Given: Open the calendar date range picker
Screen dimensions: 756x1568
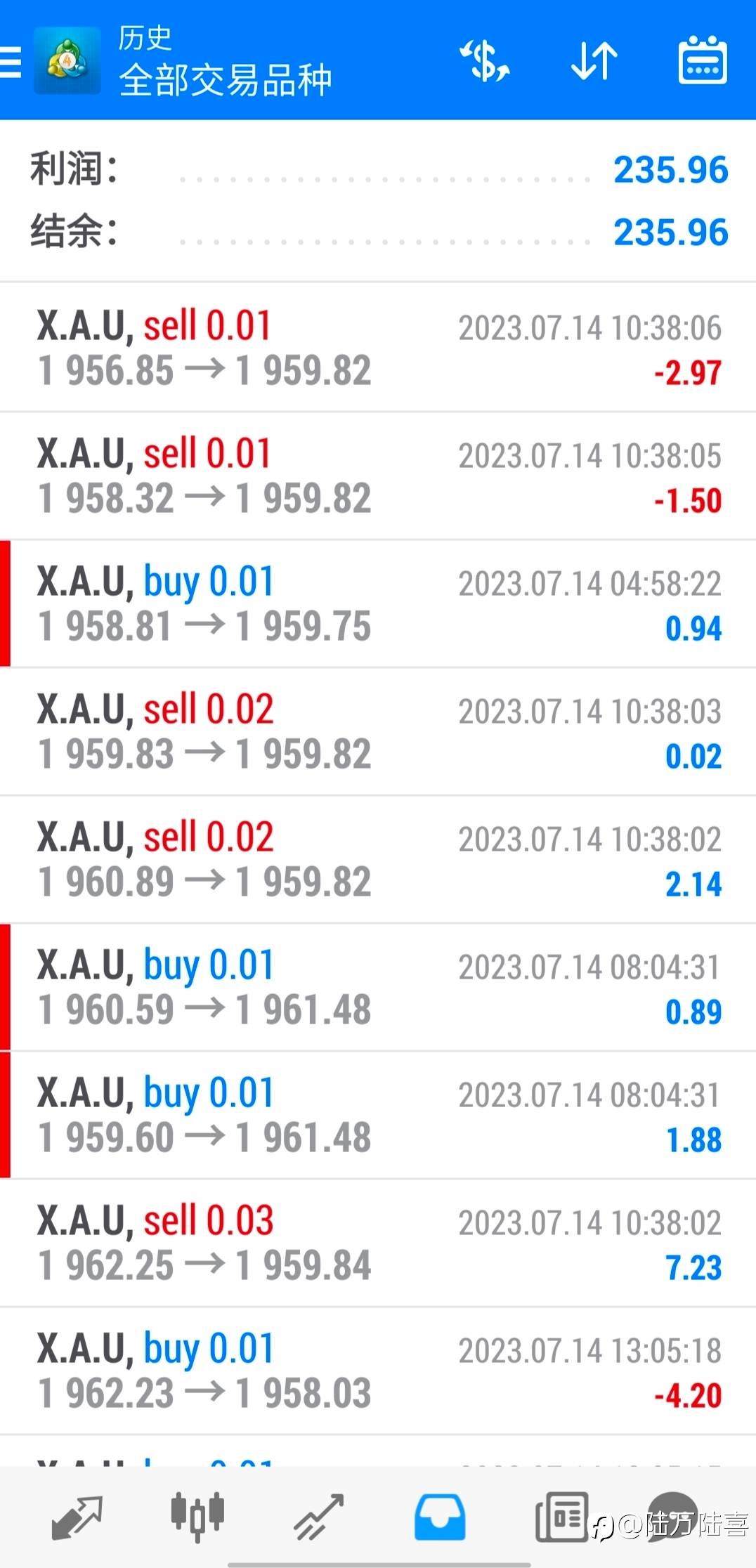Looking at the screenshot, I should (702, 60).
